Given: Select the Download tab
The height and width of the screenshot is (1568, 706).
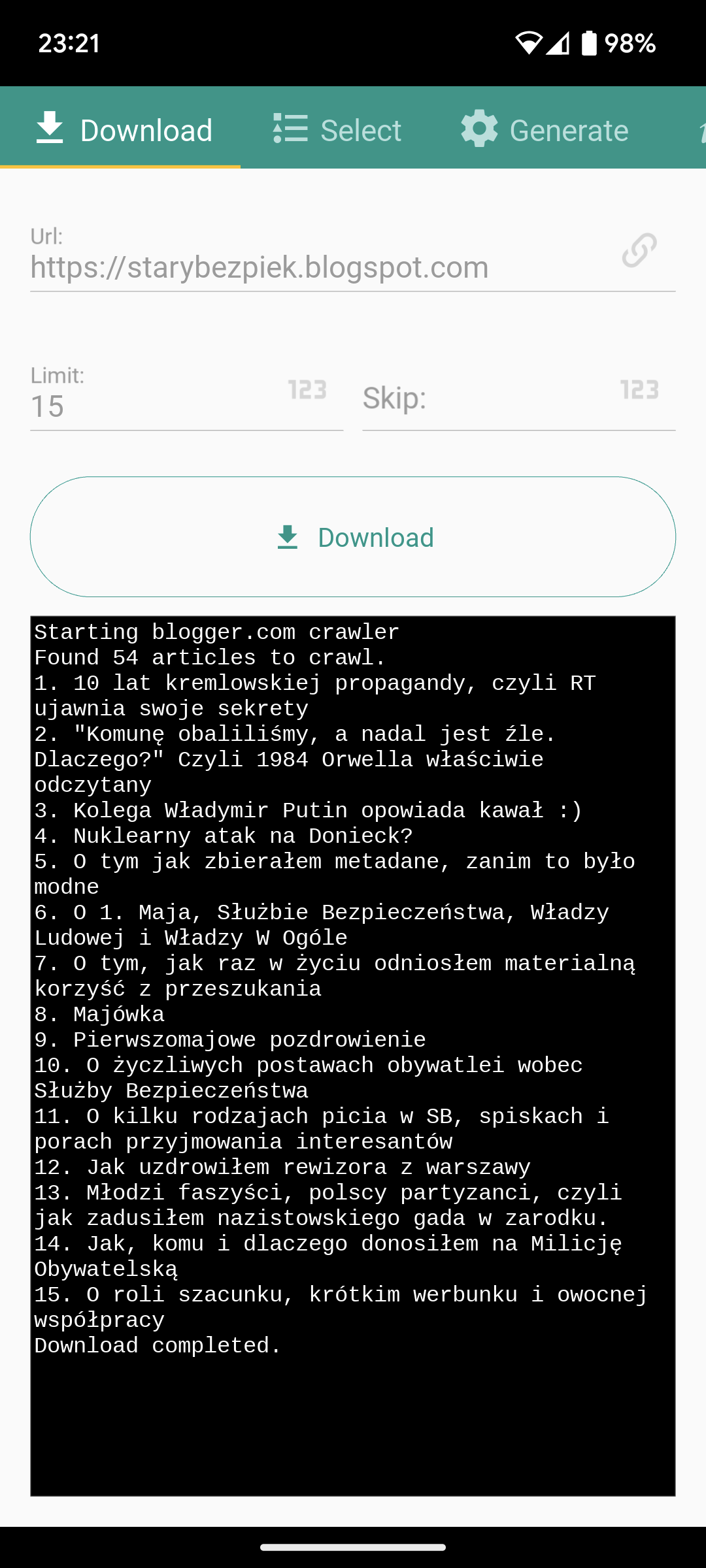Looking at the screenshot, I should [x=123, y=129].
